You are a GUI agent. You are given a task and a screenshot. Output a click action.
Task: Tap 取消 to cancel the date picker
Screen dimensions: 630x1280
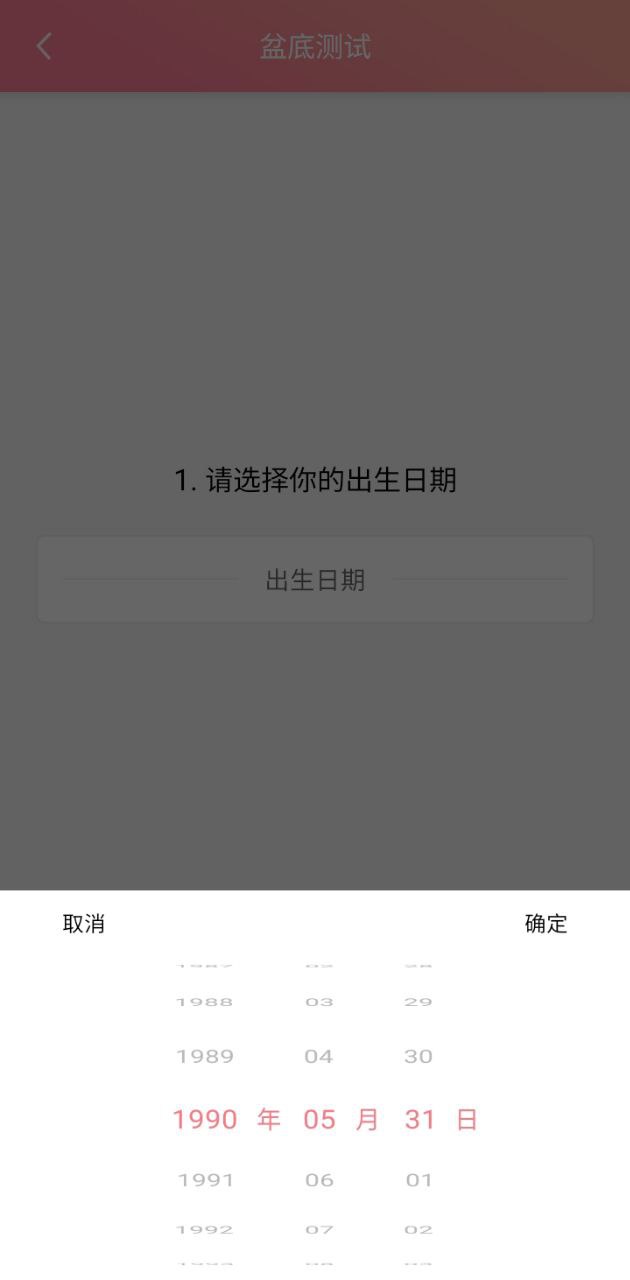coord(84,924)
